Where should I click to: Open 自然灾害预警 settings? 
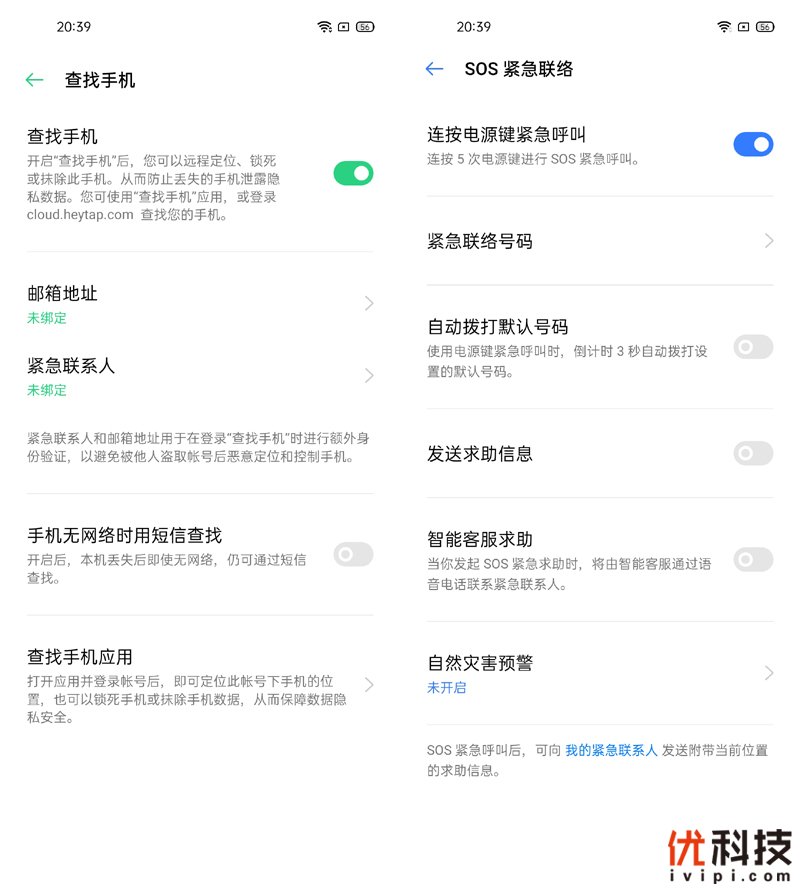point(600,673)
